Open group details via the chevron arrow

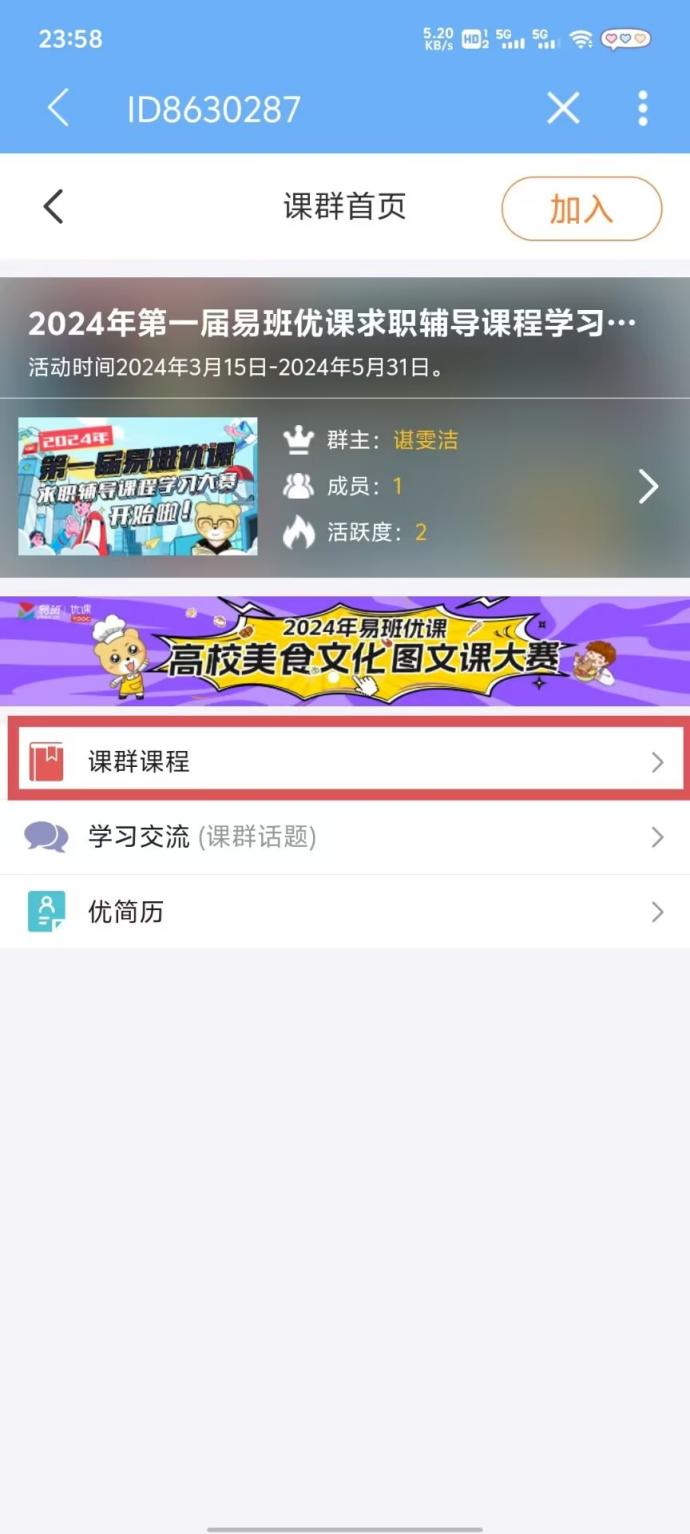coord(648,487)
